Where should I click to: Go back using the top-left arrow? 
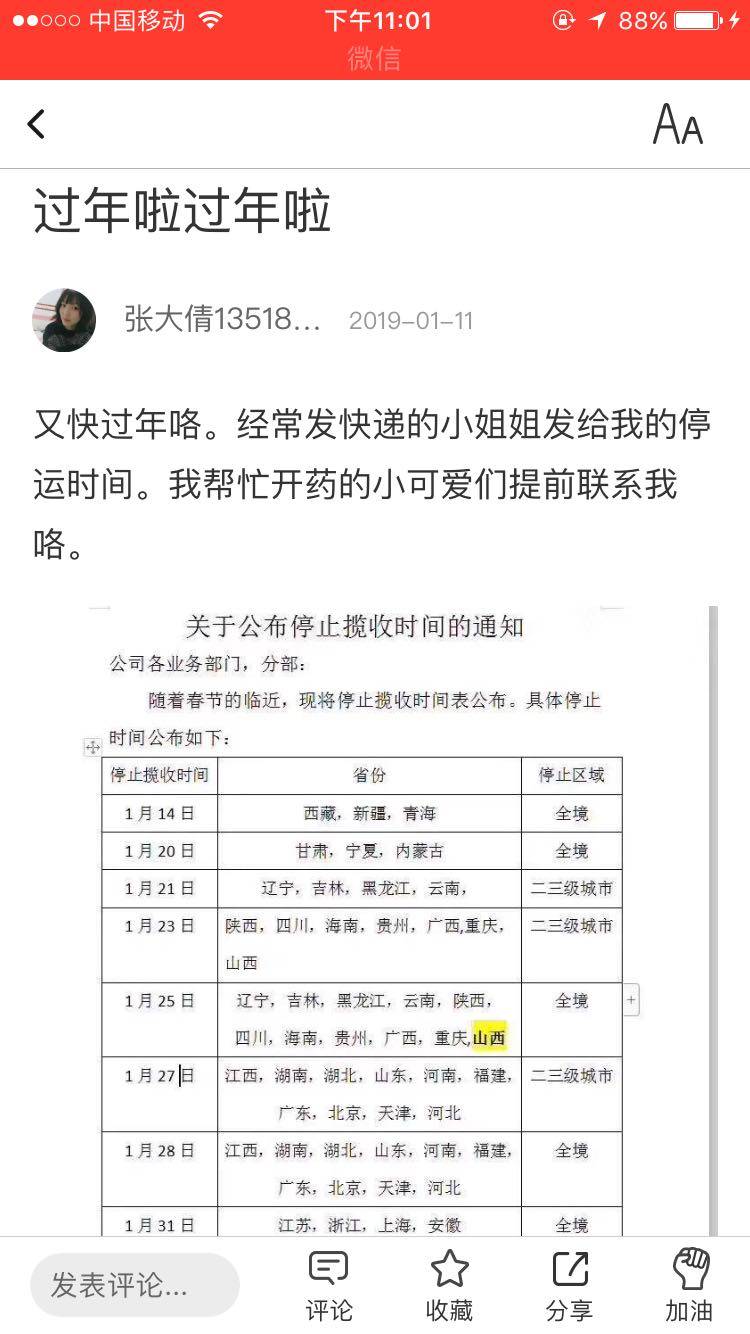37,124
